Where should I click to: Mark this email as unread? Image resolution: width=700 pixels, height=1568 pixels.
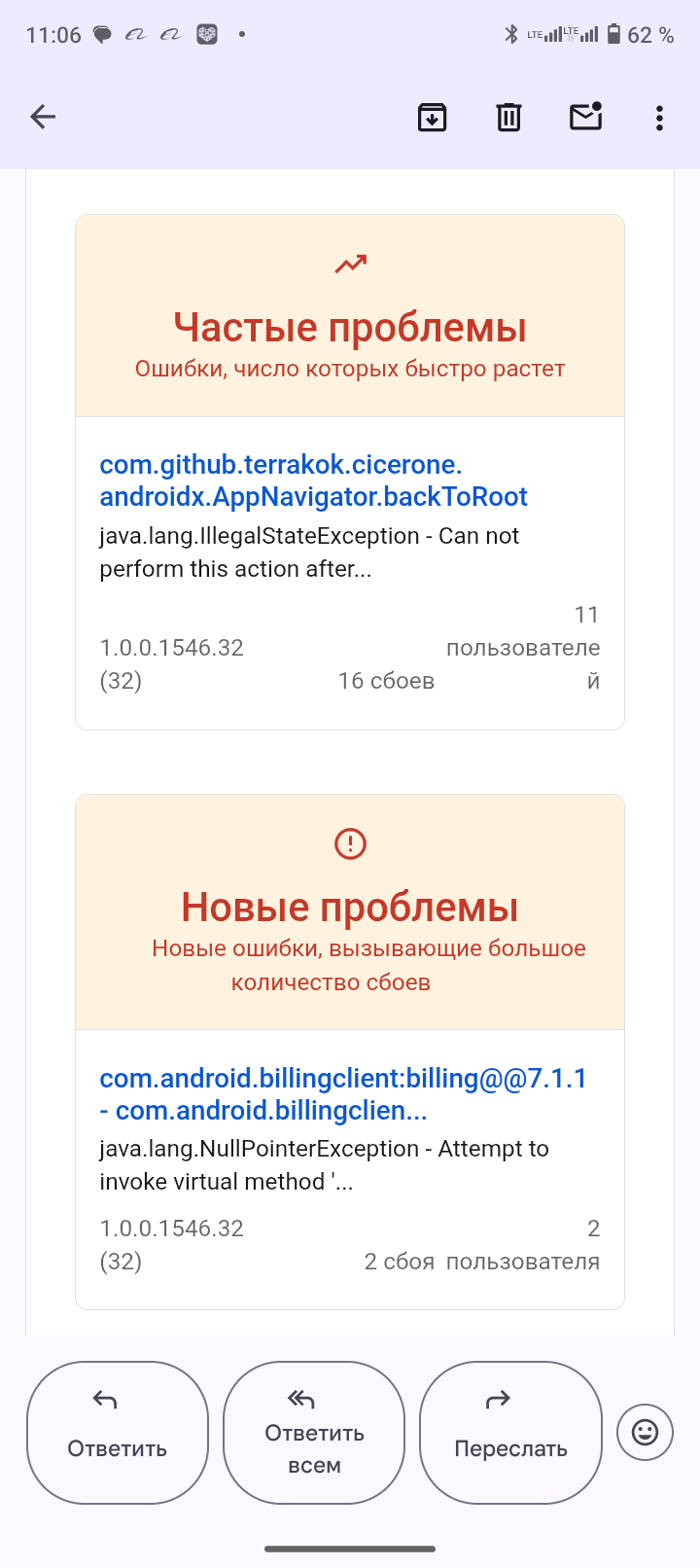coord(585,117)
